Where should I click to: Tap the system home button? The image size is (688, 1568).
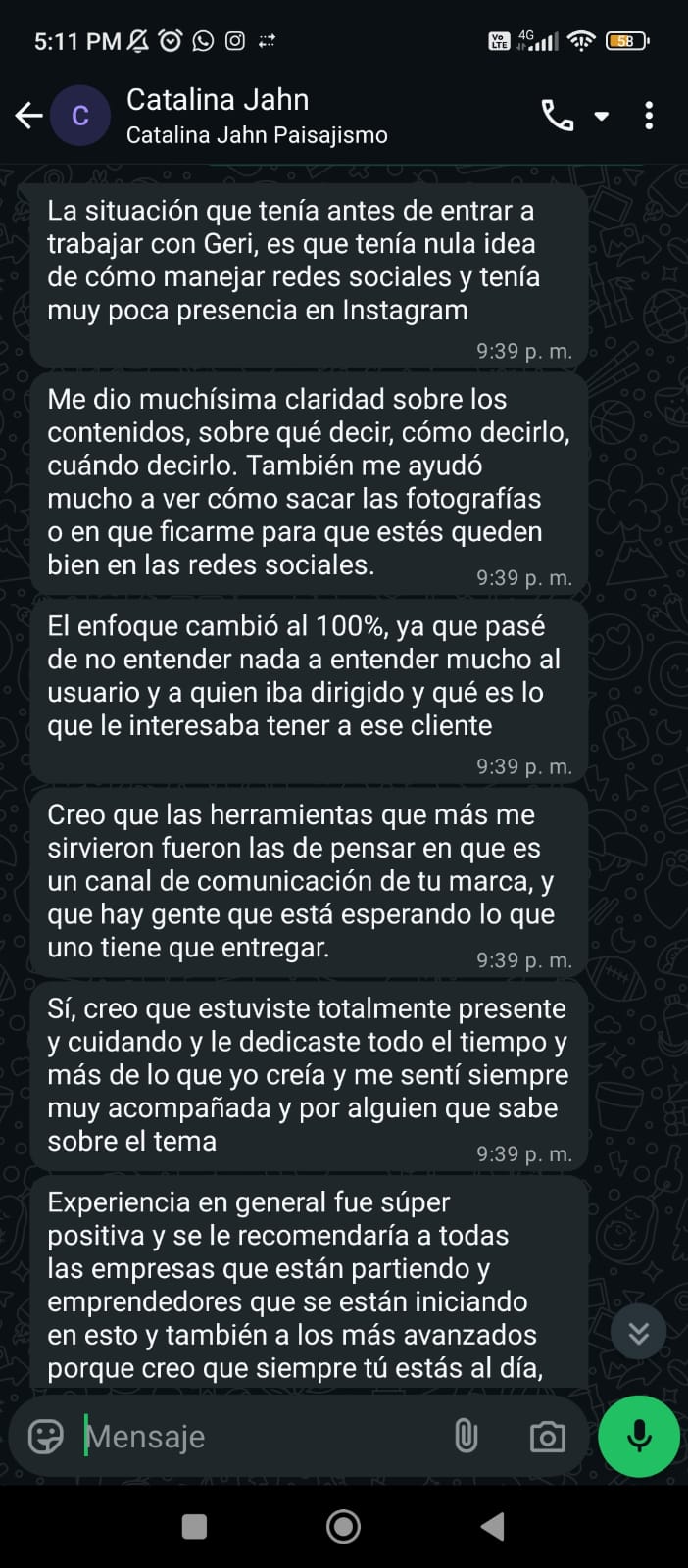pyautogui.click(x=343, y=1526)
